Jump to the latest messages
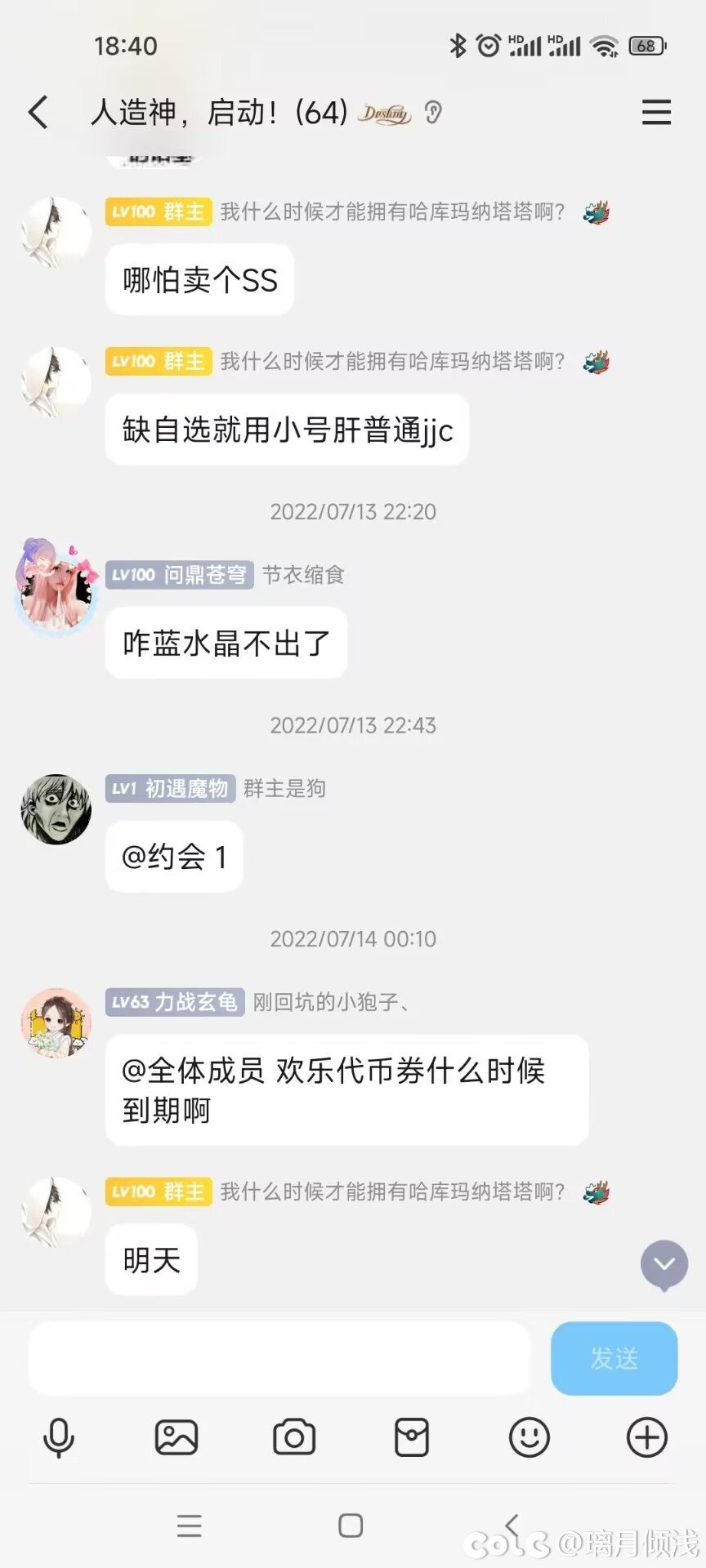This screenshot has width=706, height=1568. 664,1264
